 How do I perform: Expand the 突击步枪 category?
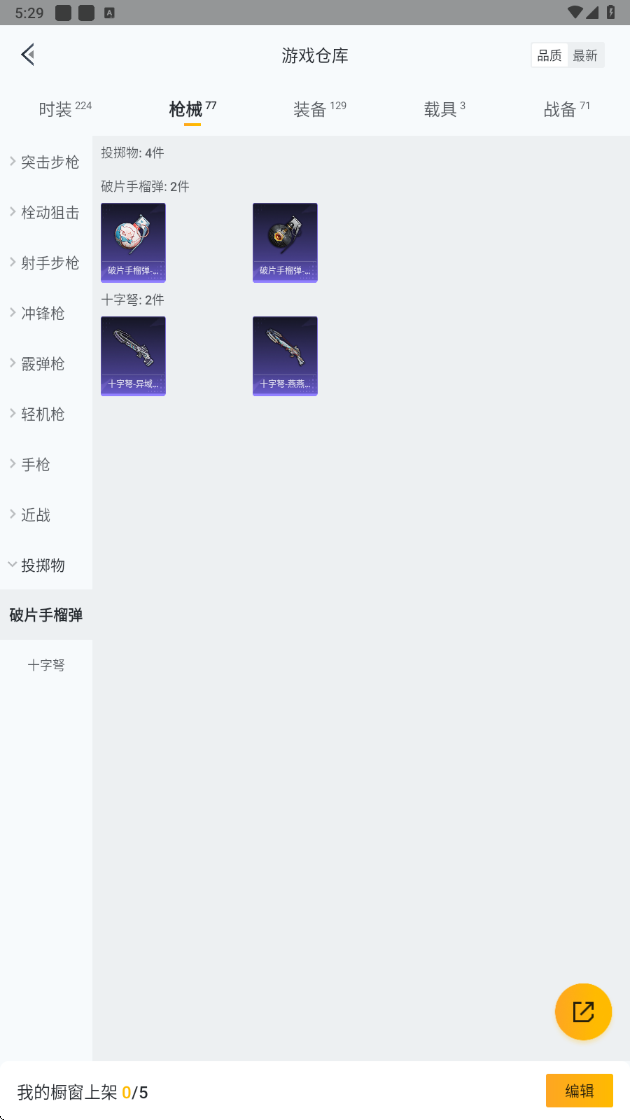[46, 162]
